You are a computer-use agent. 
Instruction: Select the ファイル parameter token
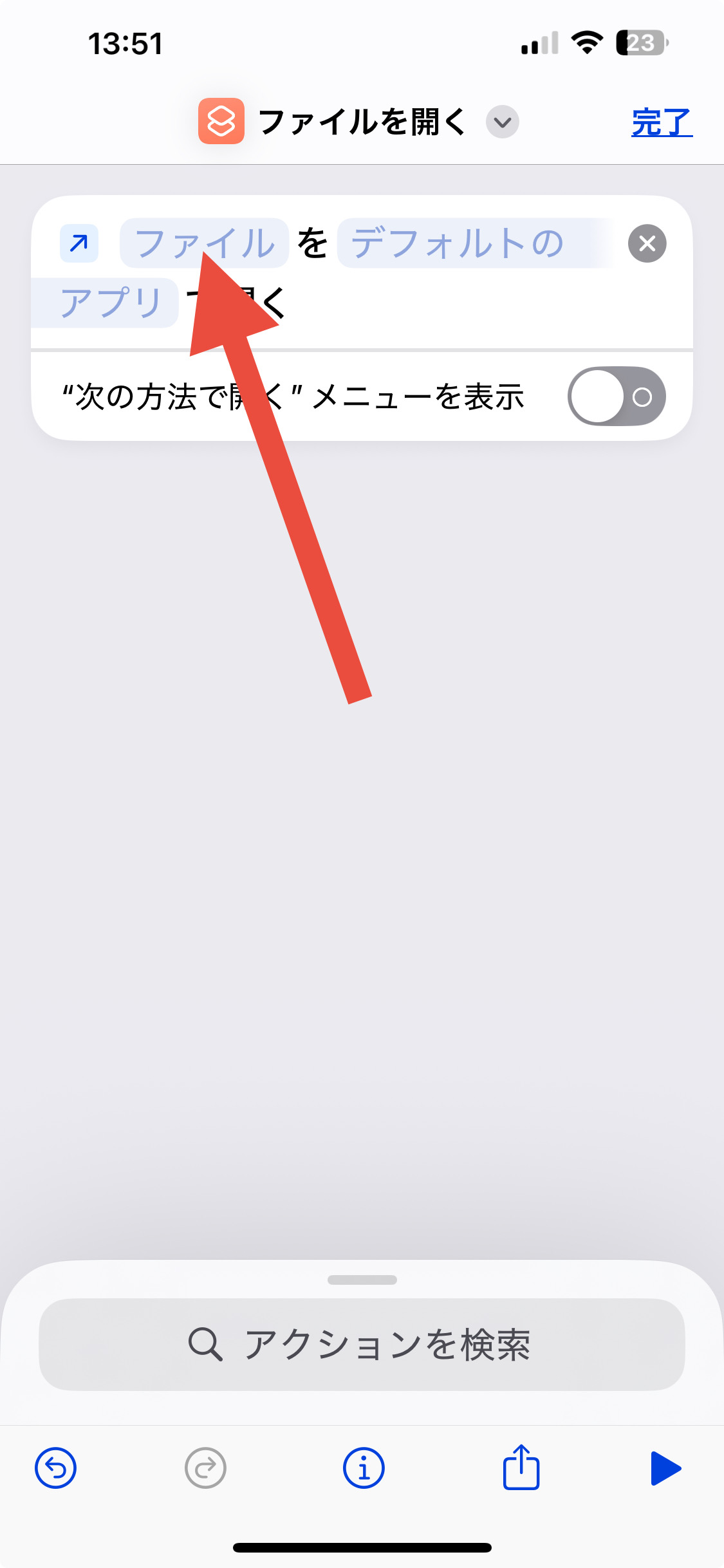coord(205,243)
